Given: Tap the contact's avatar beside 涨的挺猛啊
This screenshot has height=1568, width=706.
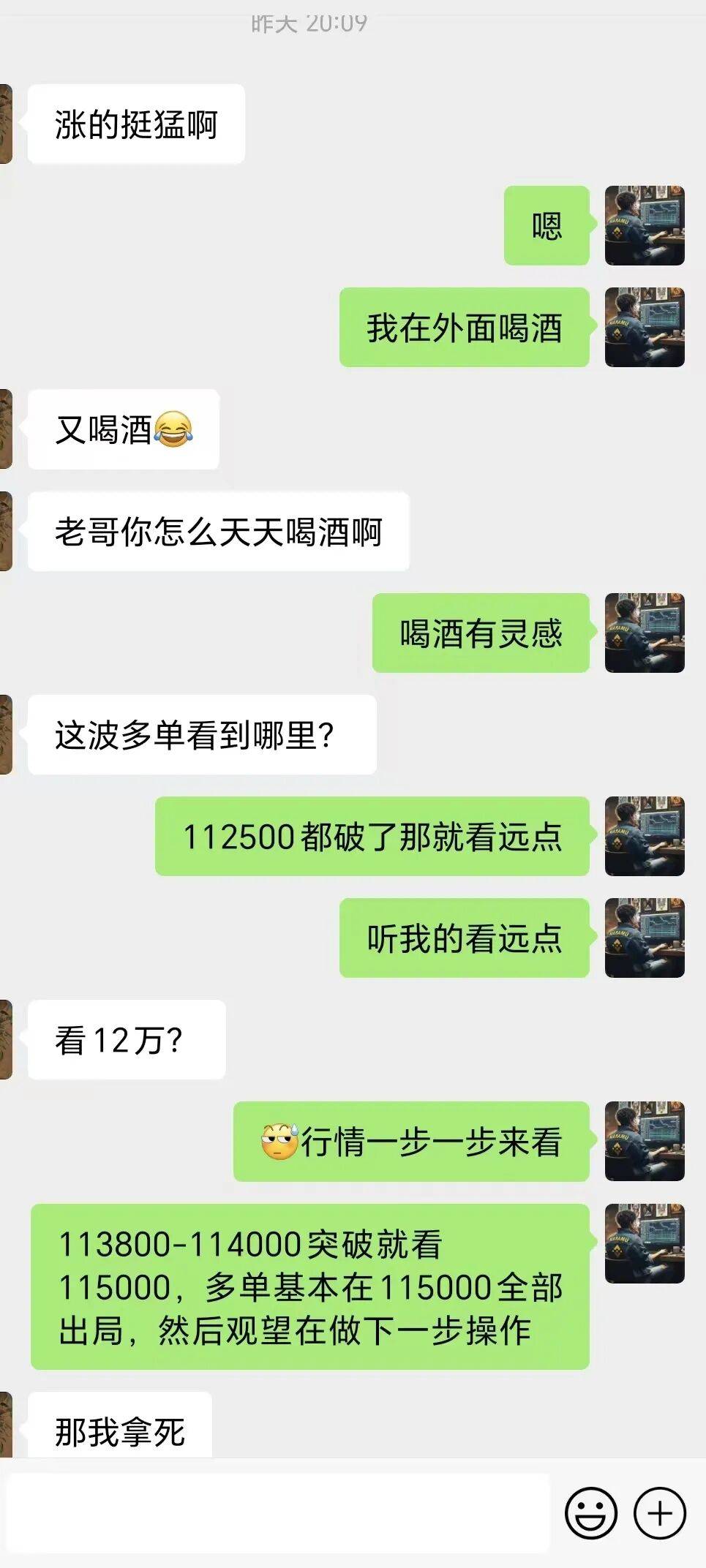Looking at the screenshot, I should coord(6,124).
